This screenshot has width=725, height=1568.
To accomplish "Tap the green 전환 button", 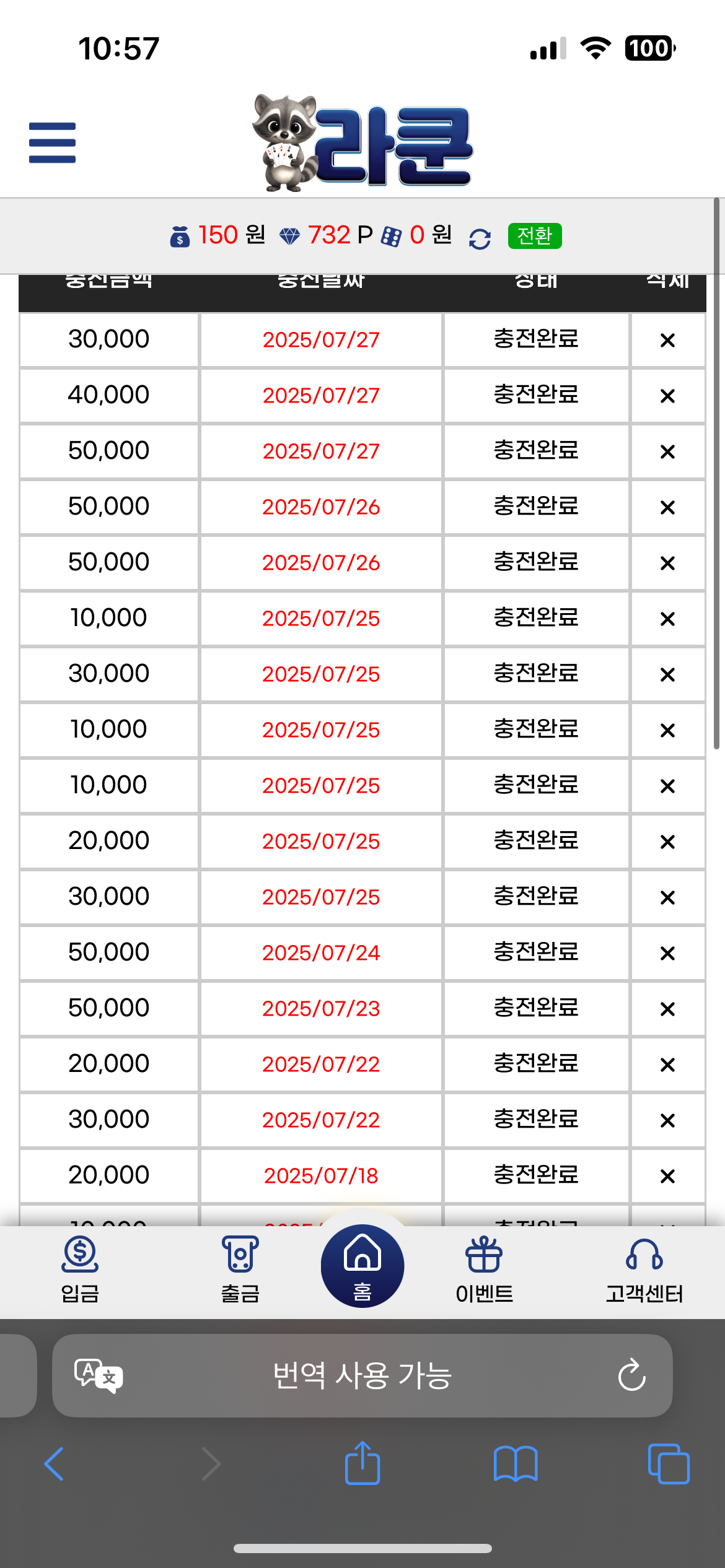I will click(x=534, y=236).
